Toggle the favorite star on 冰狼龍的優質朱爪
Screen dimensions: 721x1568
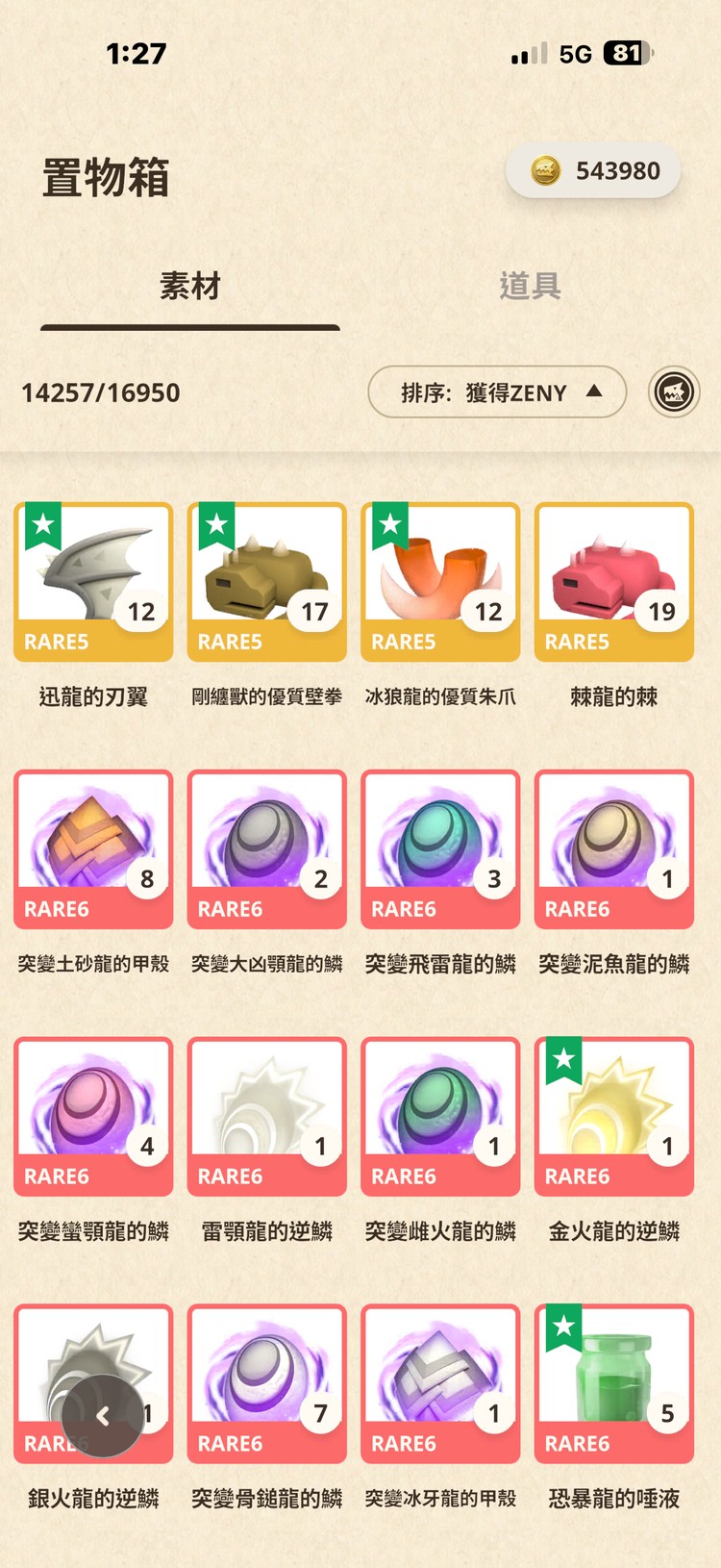[x=392, y=524]
